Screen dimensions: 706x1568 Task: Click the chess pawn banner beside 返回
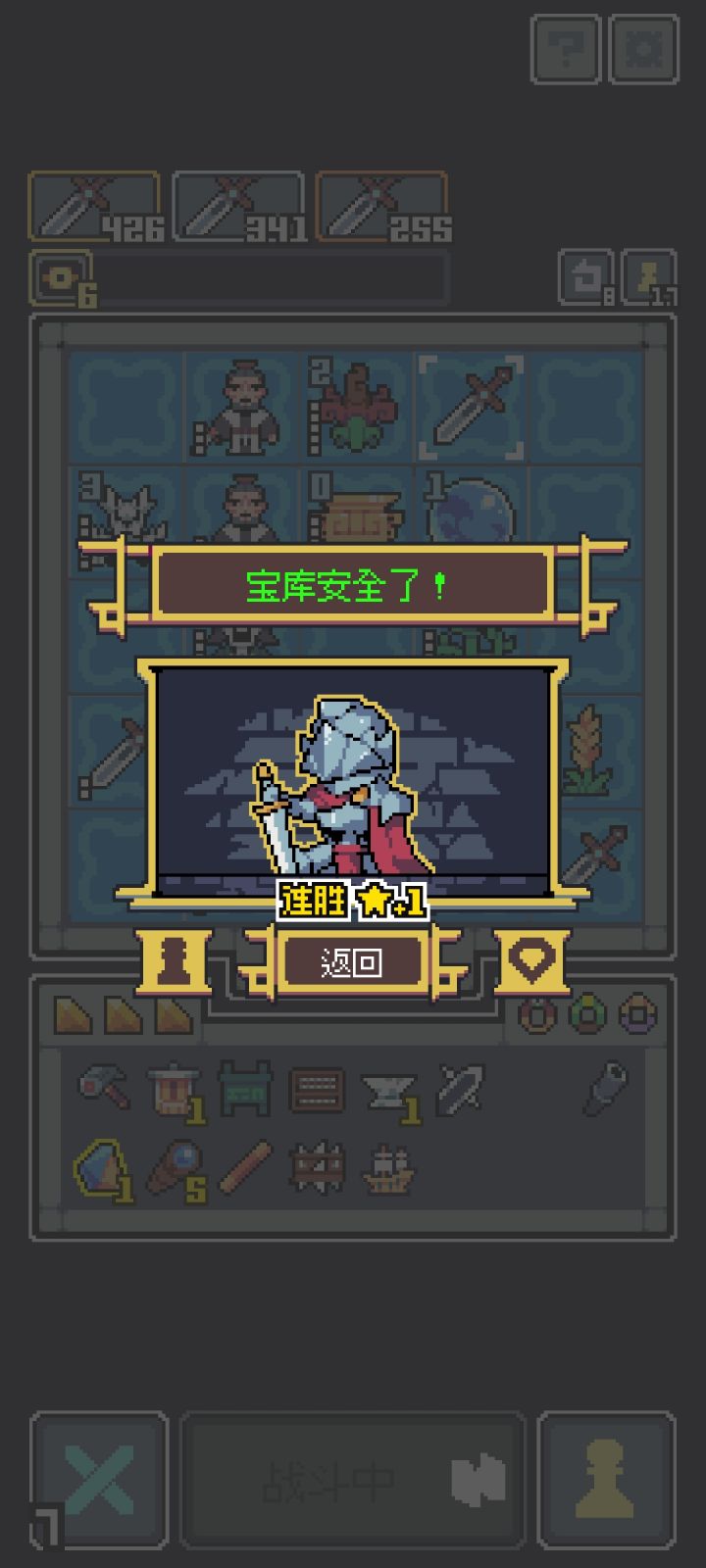pyautogui.click(x=172, y=961)
